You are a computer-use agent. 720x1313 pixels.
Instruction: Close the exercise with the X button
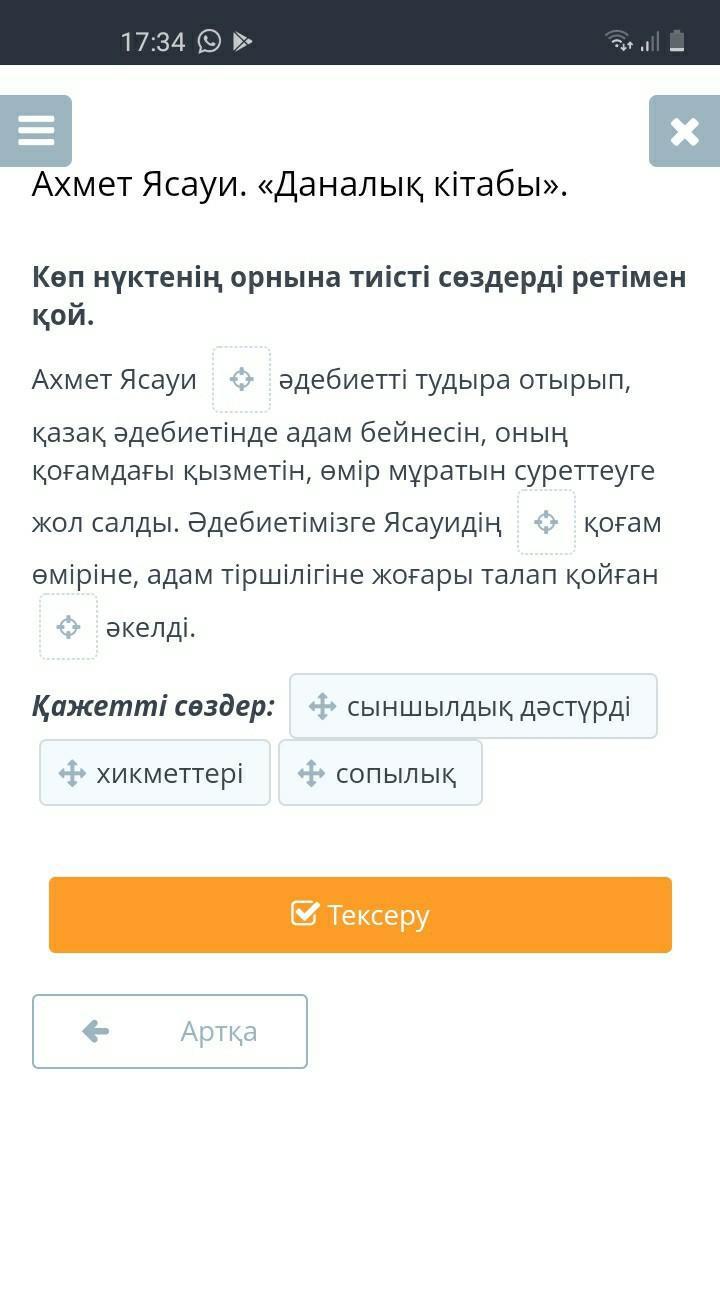684,130
